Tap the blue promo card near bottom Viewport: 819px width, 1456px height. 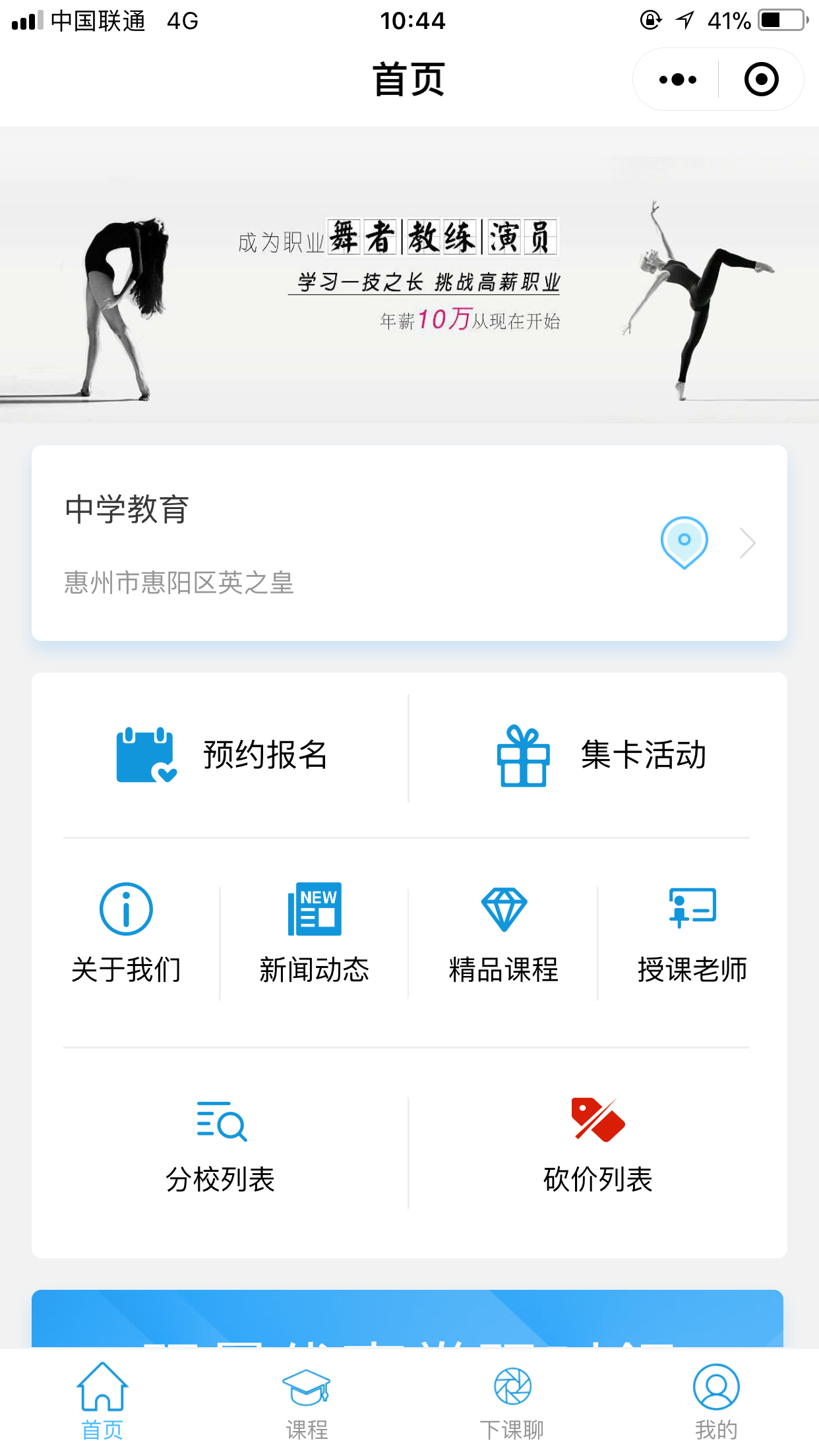[x=409, y=1319]
